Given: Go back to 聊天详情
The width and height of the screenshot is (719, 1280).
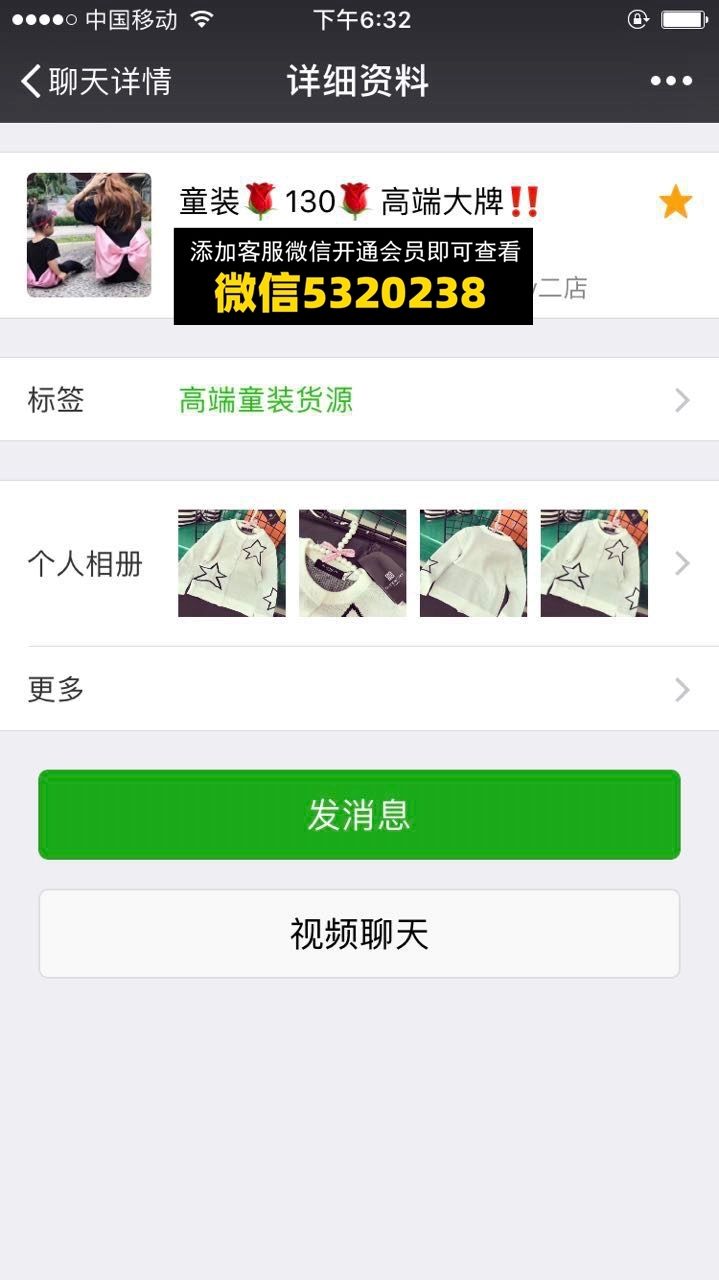Looking at the screenshot, I should click(x=97, y=81).
